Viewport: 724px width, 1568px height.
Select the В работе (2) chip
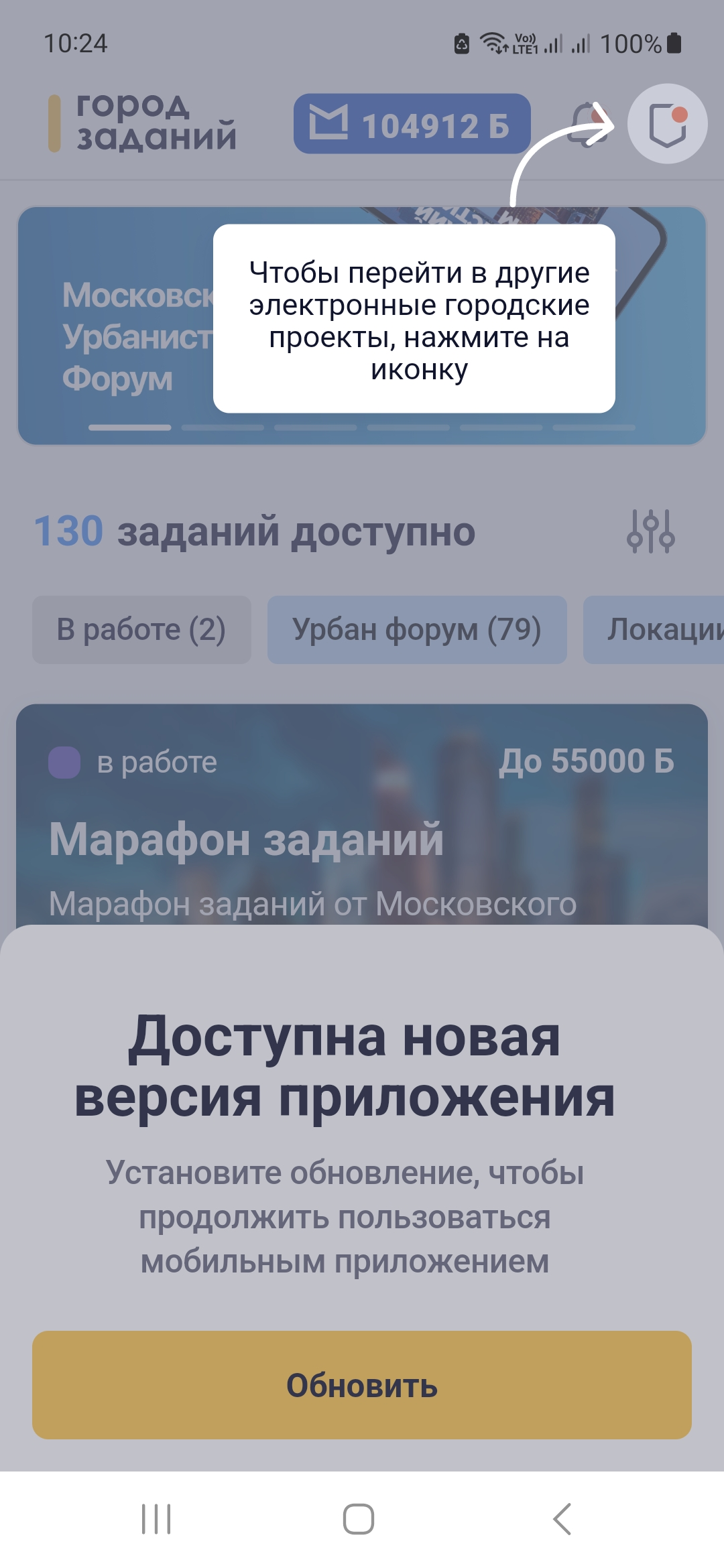click(x=141, y=630)
